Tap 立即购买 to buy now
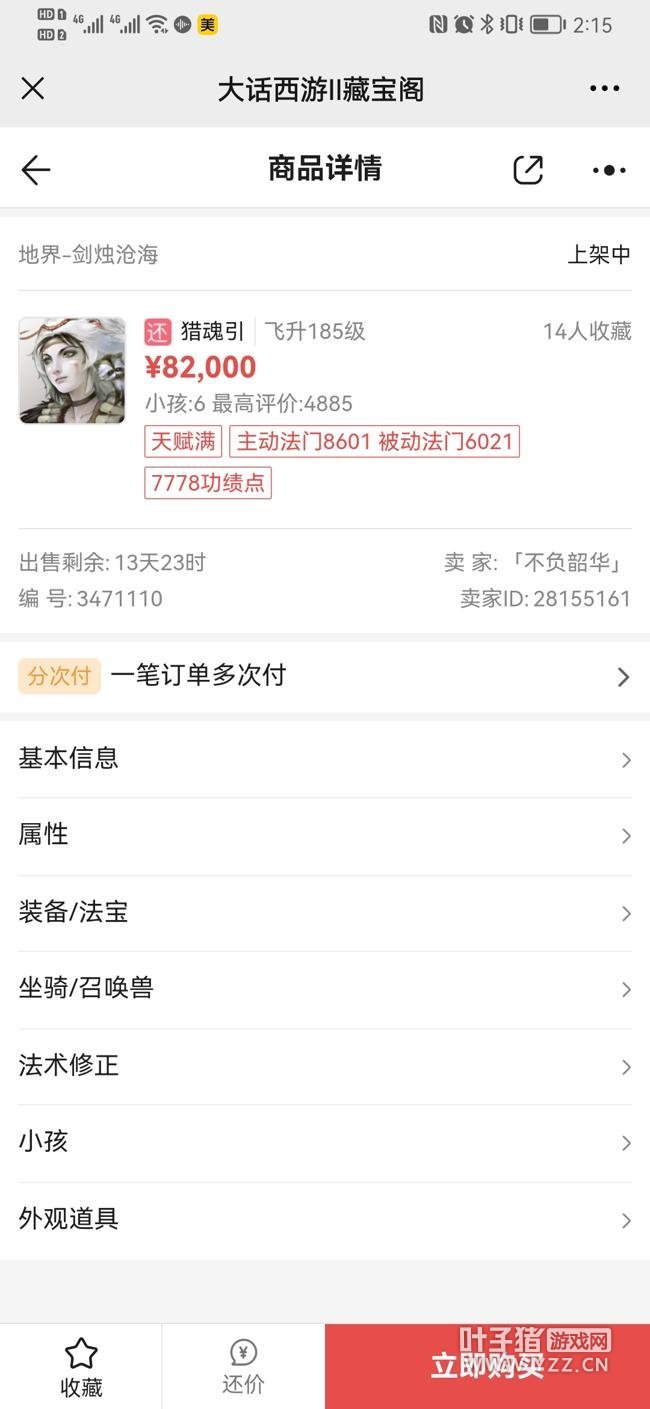The width and height of the screenshot is (650, 1409). point(487,1367)
